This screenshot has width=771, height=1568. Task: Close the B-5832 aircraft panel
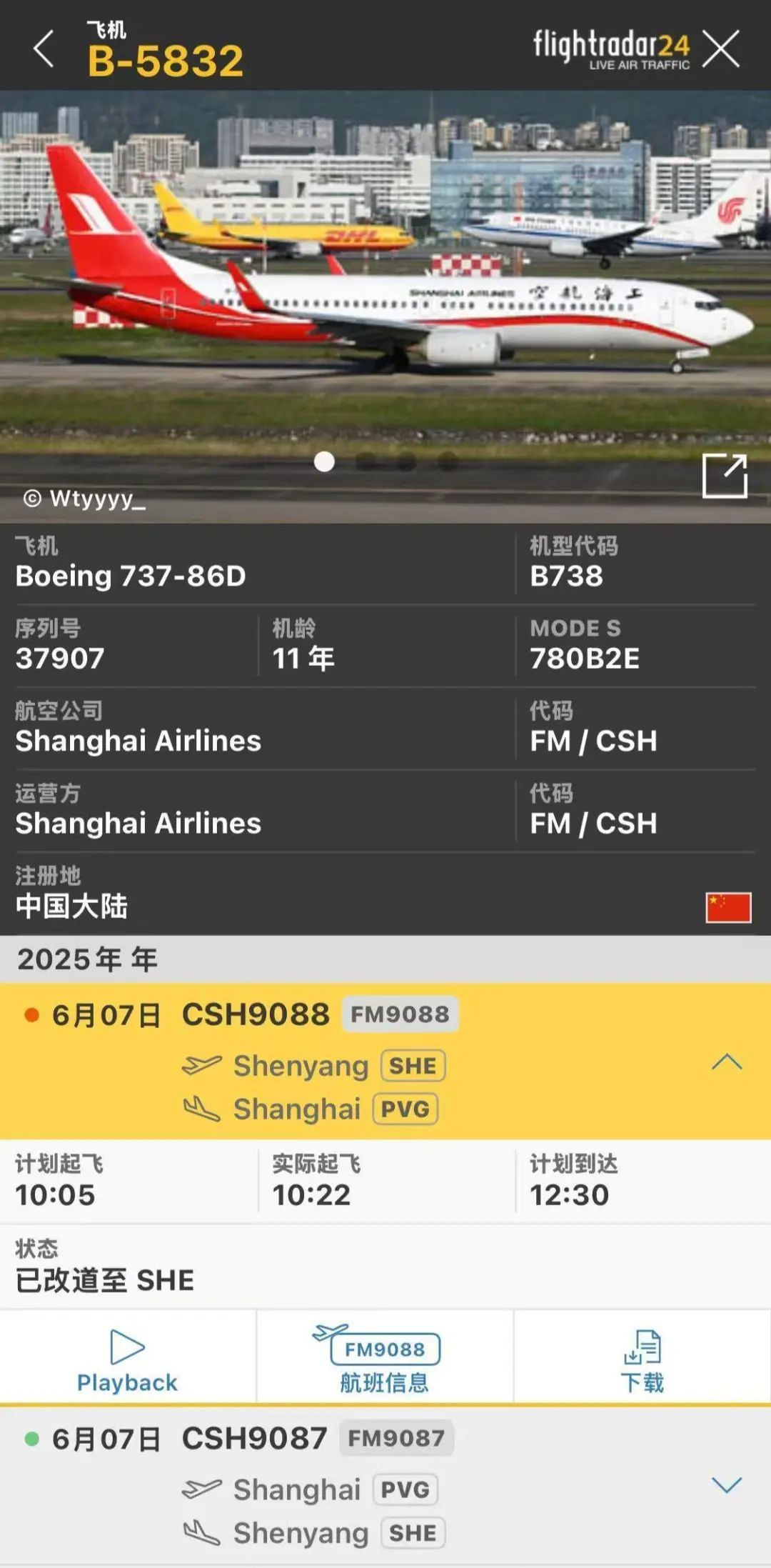[720, 49]
